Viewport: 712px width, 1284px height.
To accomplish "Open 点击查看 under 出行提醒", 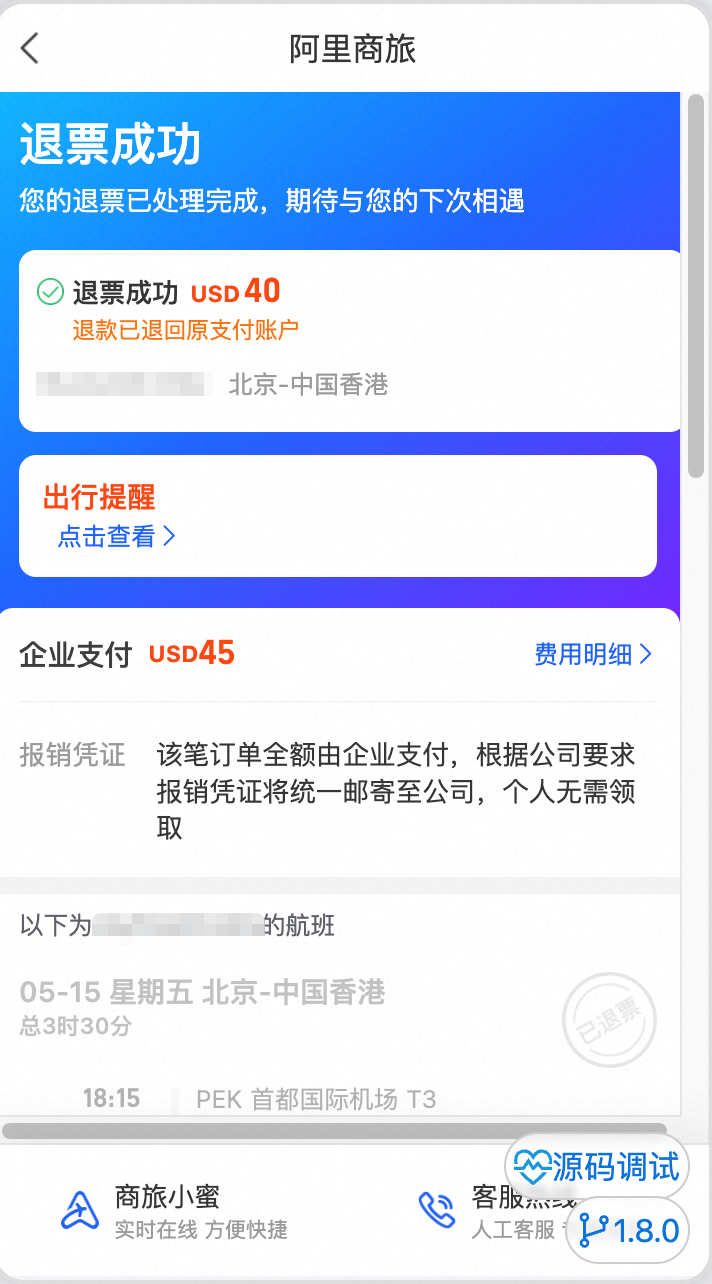I will [116, 537].
